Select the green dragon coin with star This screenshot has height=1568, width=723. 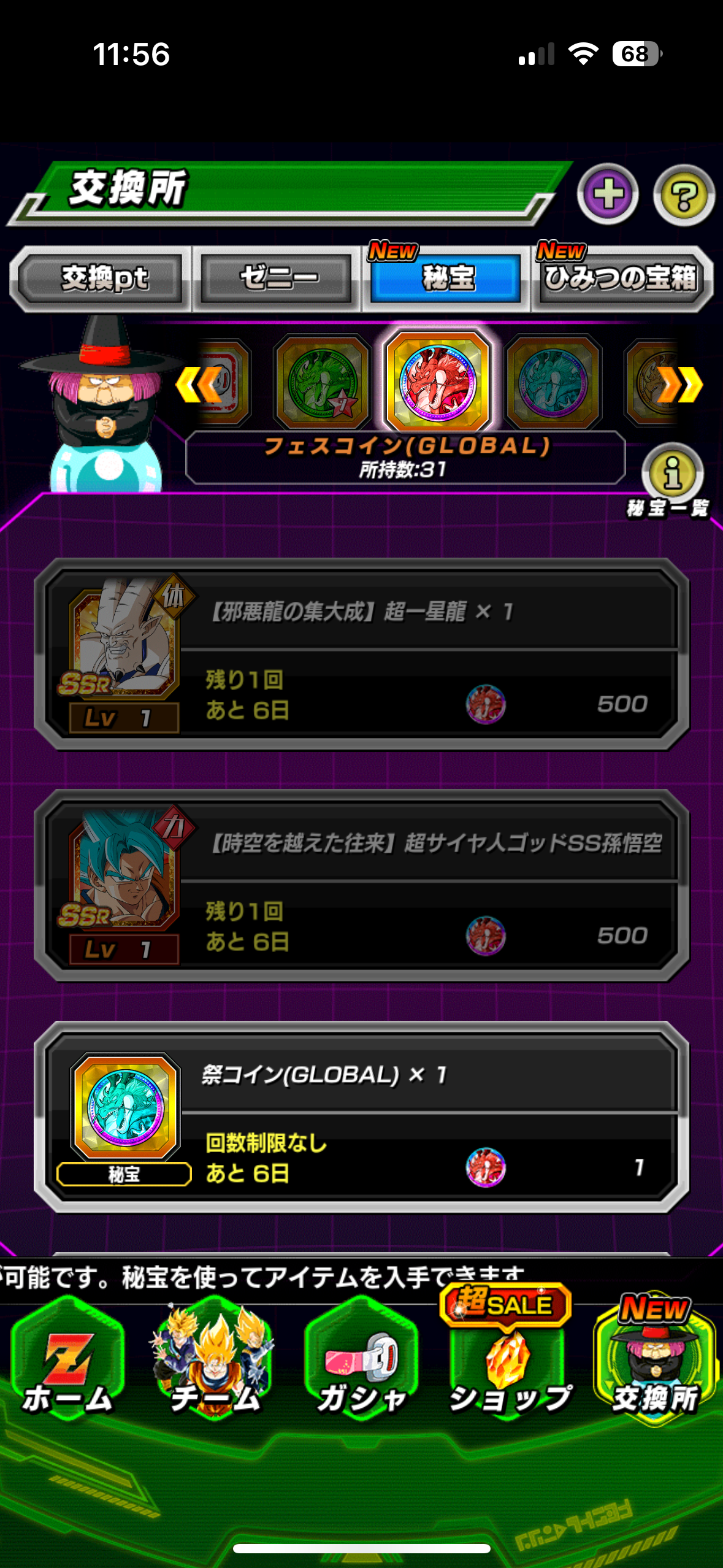click(323, 382)
